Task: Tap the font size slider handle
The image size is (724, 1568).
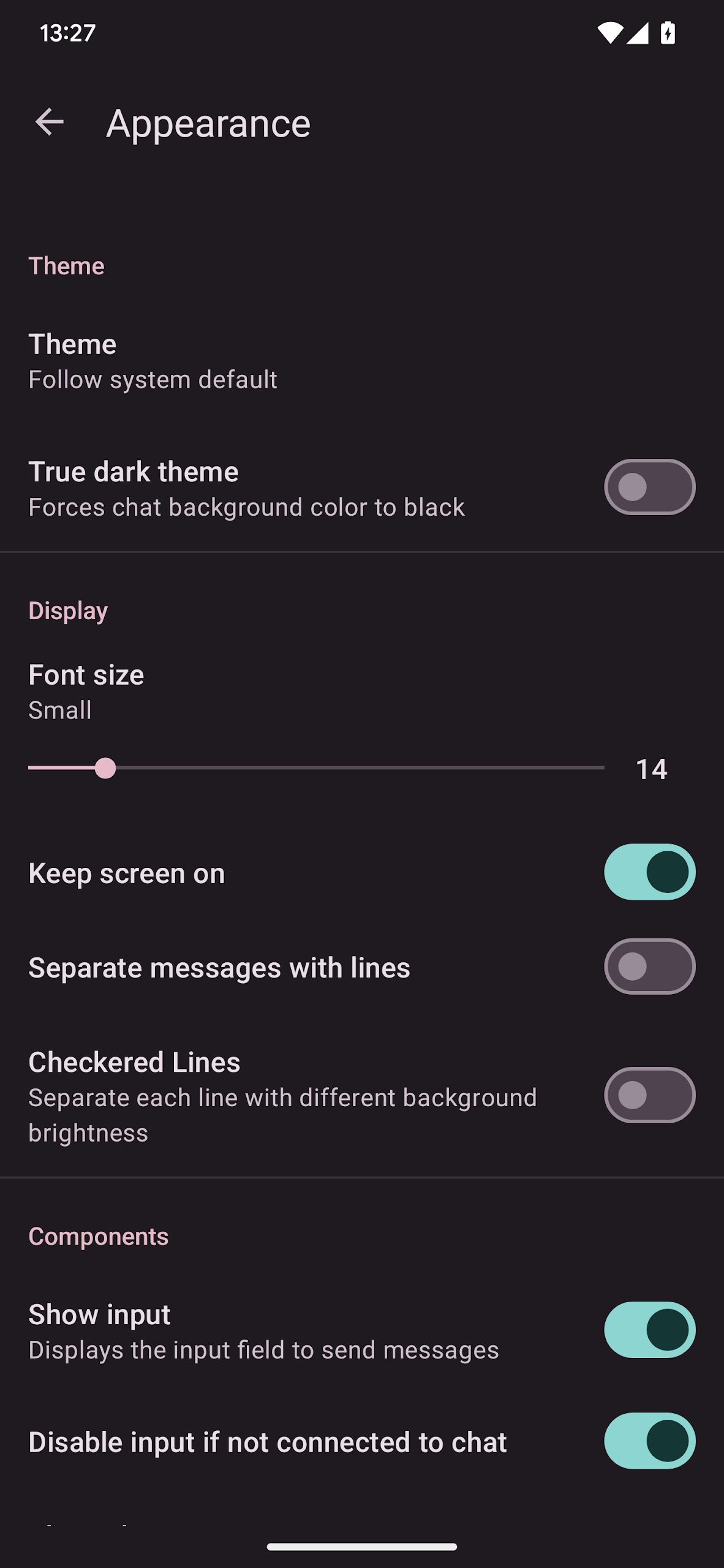Action: (x=105, y=767)
